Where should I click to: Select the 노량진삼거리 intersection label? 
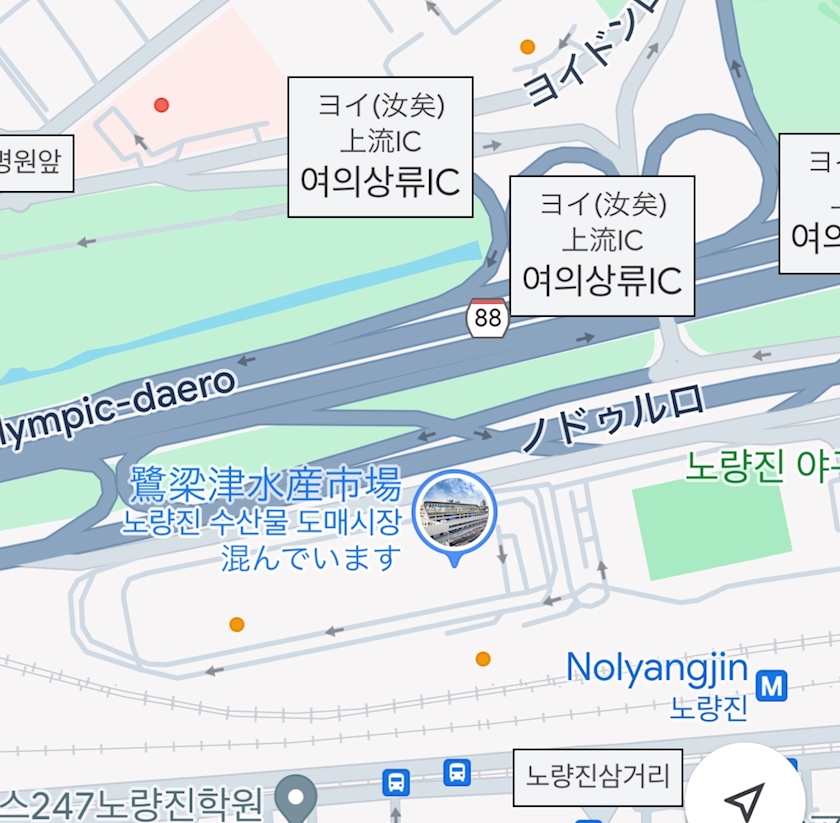point(598,777)
